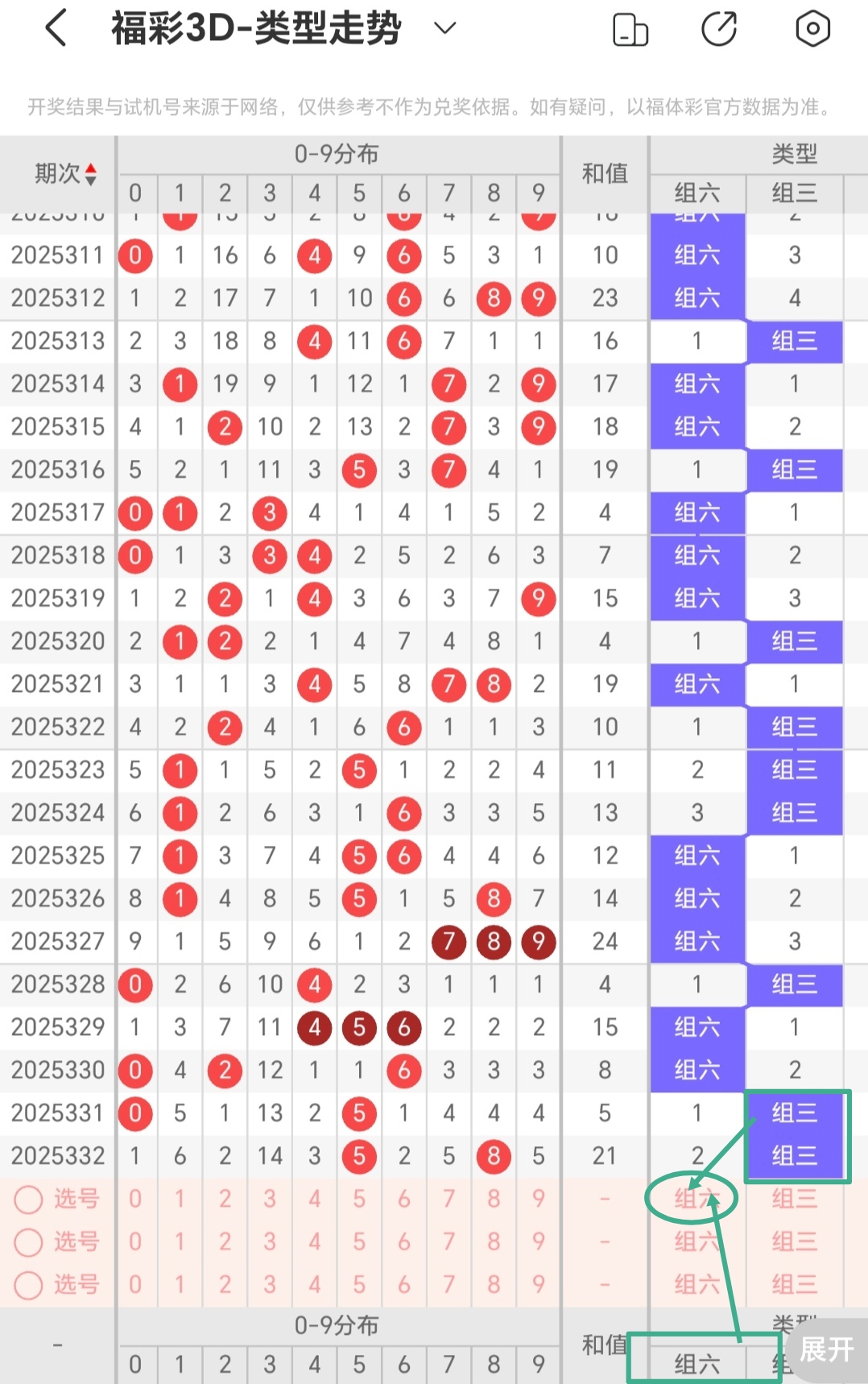868x1384 pixels.
Task: Click the sum value 24 in row 2025327
Action: pyautogui.click(x=605, y=941)
